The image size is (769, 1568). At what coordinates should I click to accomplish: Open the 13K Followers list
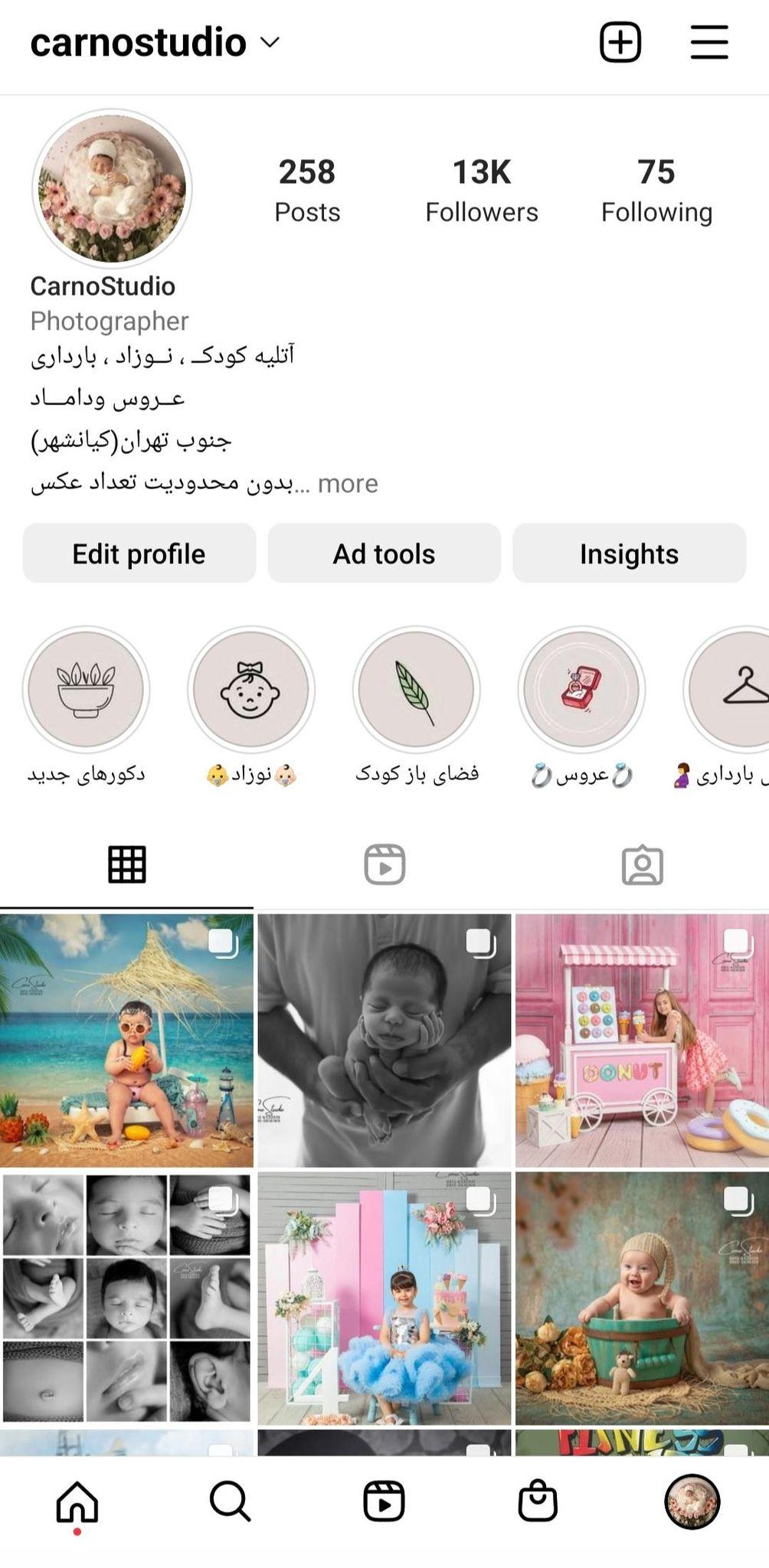tap(481, 189)
